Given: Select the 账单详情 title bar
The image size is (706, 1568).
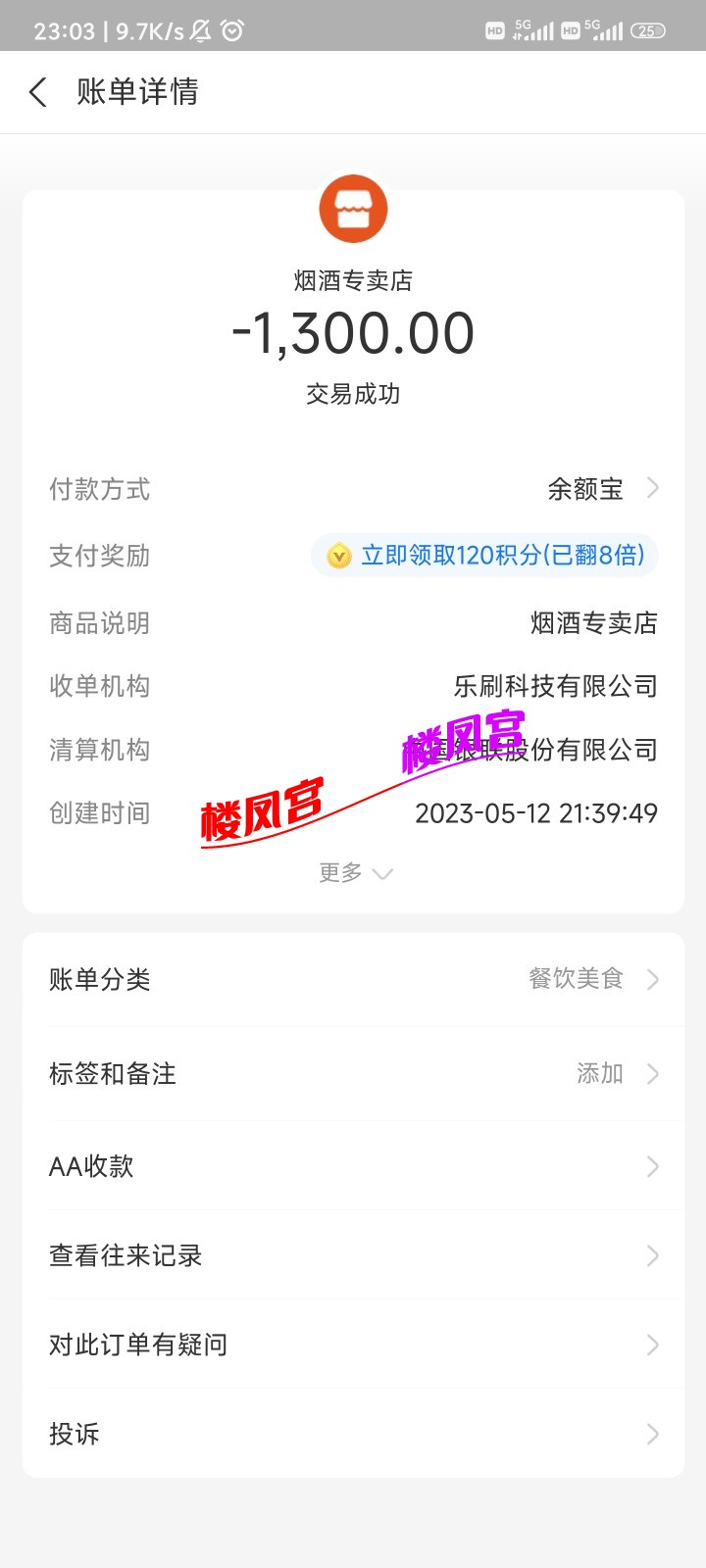Looking at the screenshot, I should click(136, 91).
